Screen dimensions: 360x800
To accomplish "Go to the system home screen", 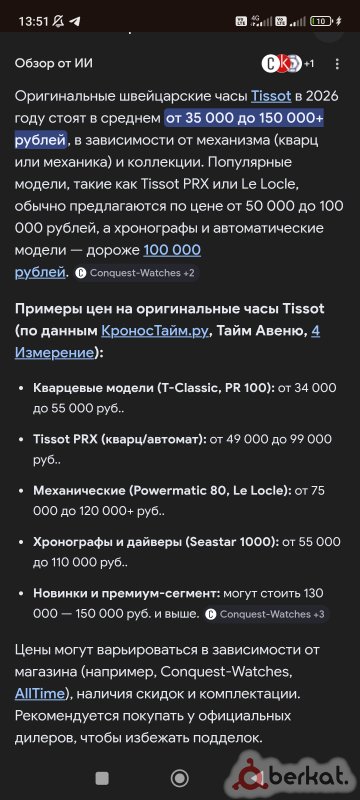I will pyautogui.click(x=179, y=778).
